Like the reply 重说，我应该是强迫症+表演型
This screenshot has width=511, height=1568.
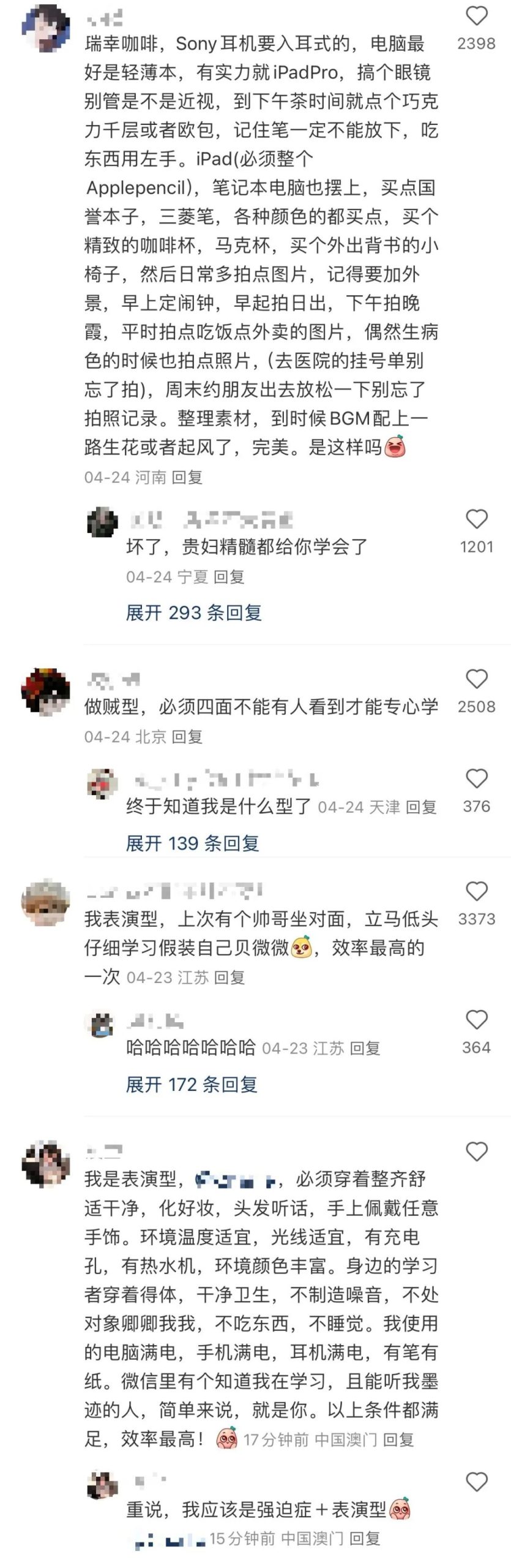(x=476, y=1482)
